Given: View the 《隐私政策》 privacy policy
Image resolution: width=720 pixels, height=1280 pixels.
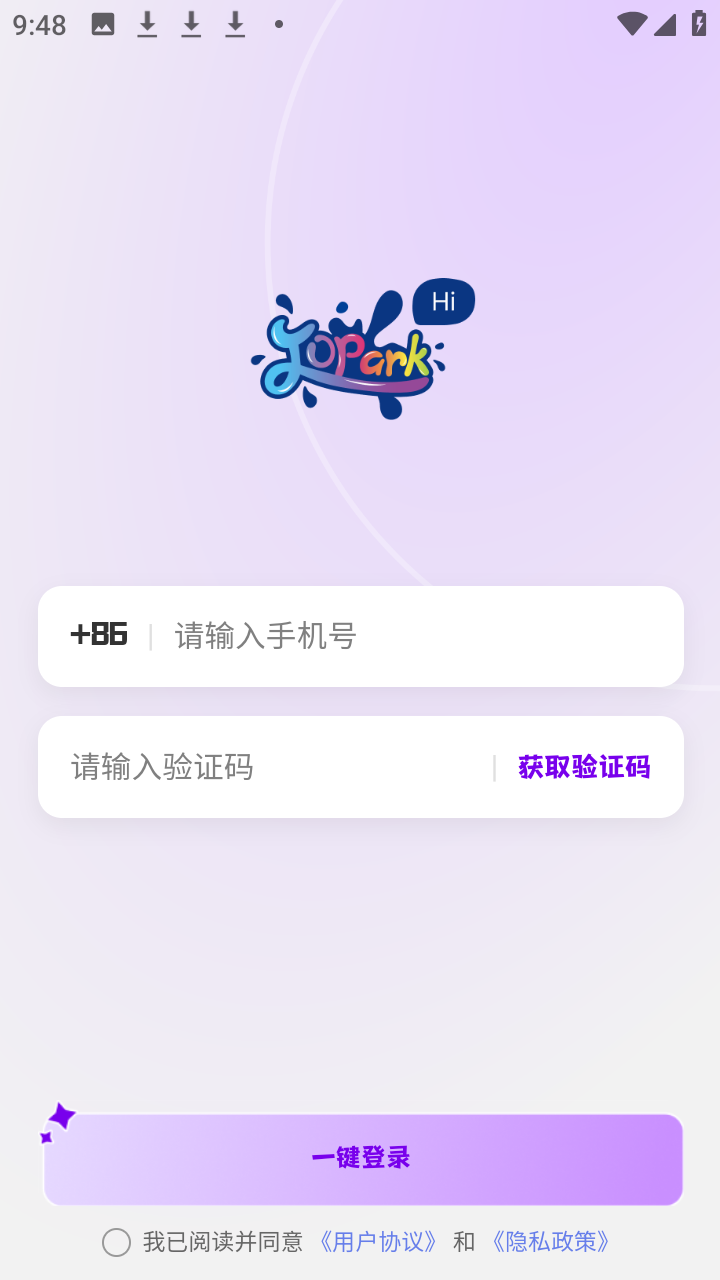Looking at the screenshot, I should coord(549,1241).
